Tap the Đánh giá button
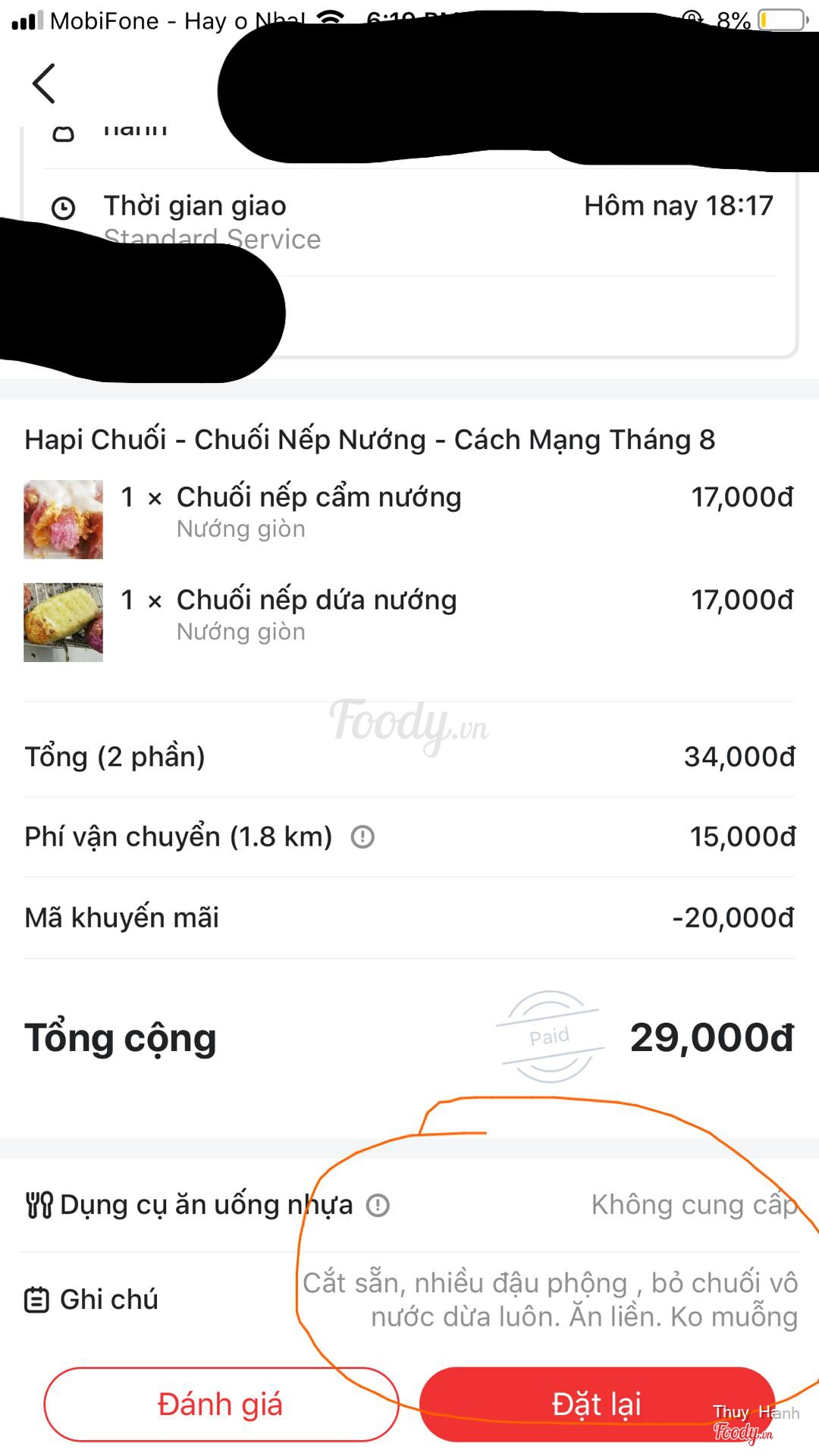 point(221,1404)
